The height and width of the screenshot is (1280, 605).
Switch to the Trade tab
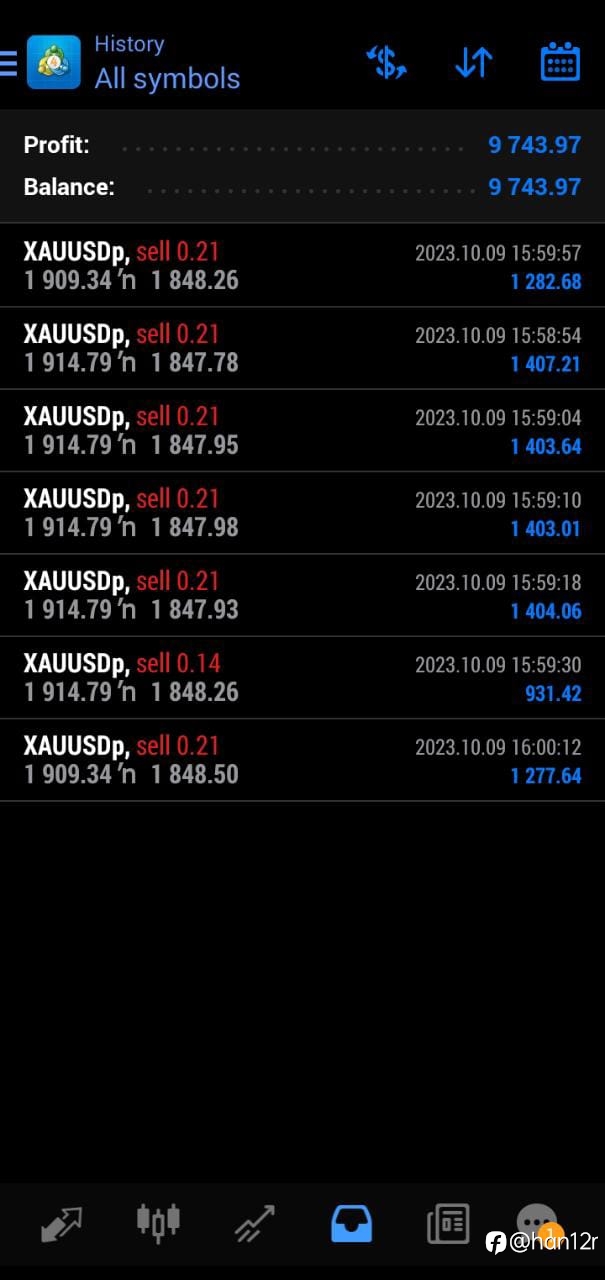[254, 1223]
